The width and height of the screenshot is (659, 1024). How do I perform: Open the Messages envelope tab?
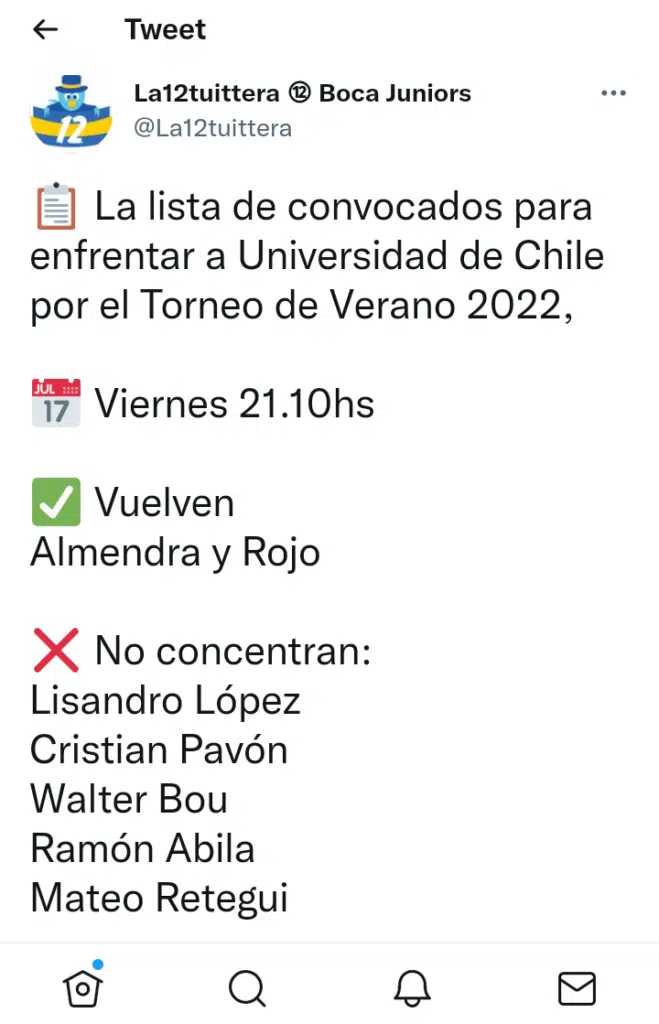pyautogui.click(x=577, y=988)
